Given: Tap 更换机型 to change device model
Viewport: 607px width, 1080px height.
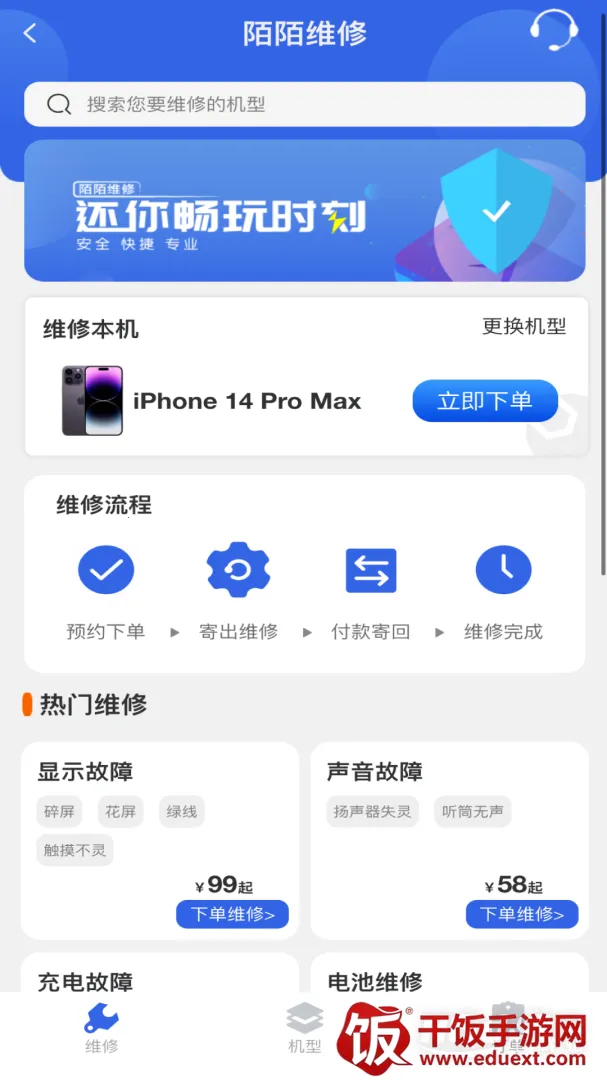Looking at the screenshot, I should click(524, 326).
